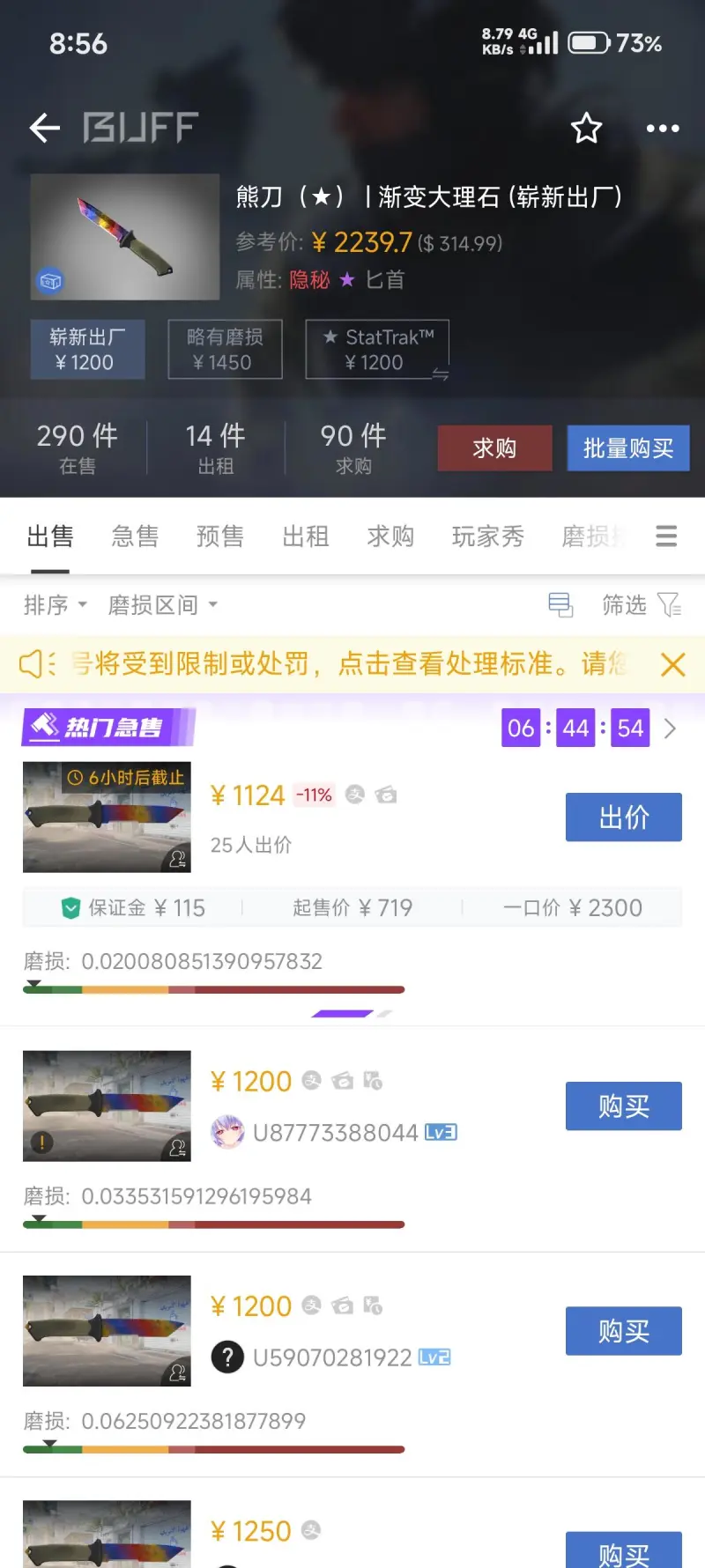Toggle the list layout view icon
705x1568 pixels.
pos(560,605)
